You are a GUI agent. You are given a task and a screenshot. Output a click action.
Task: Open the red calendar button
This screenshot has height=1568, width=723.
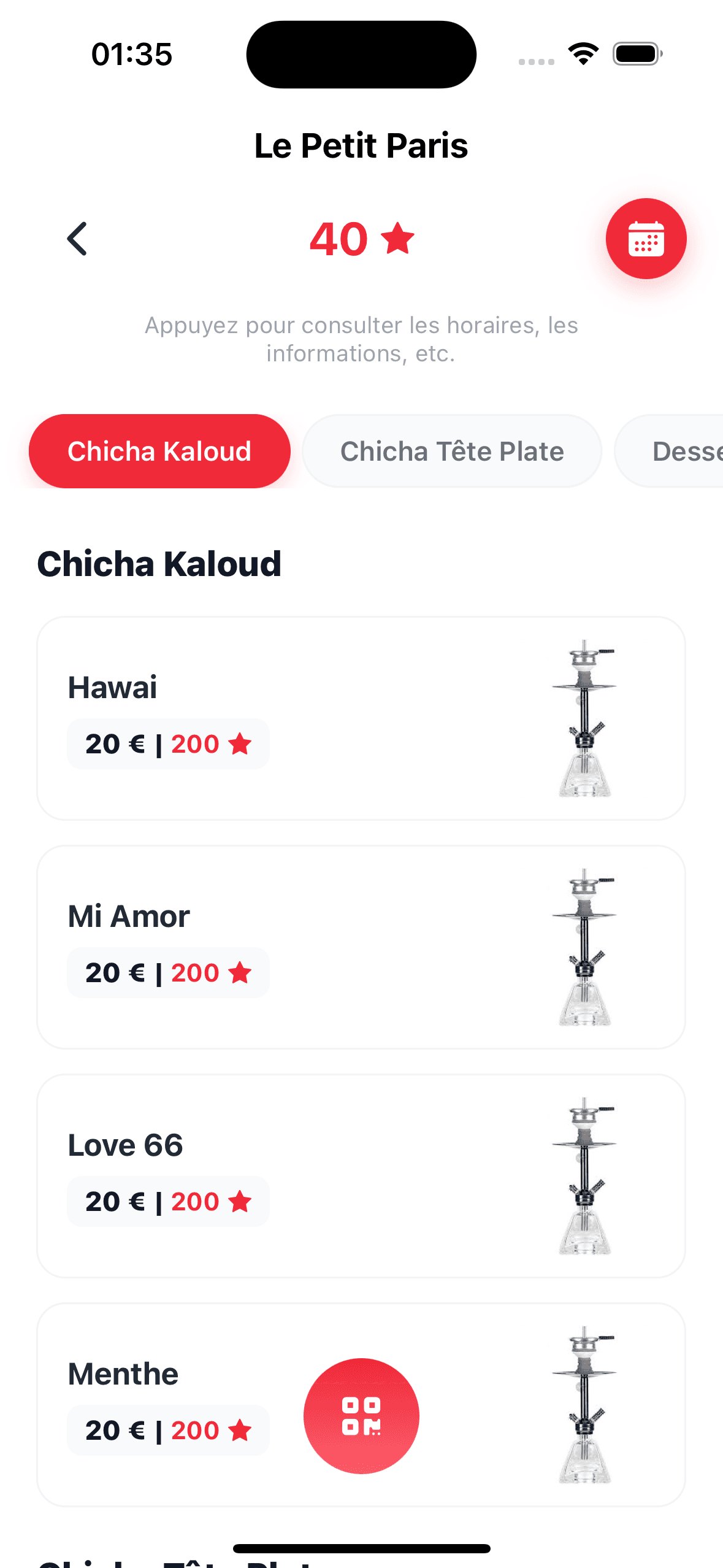646,239
